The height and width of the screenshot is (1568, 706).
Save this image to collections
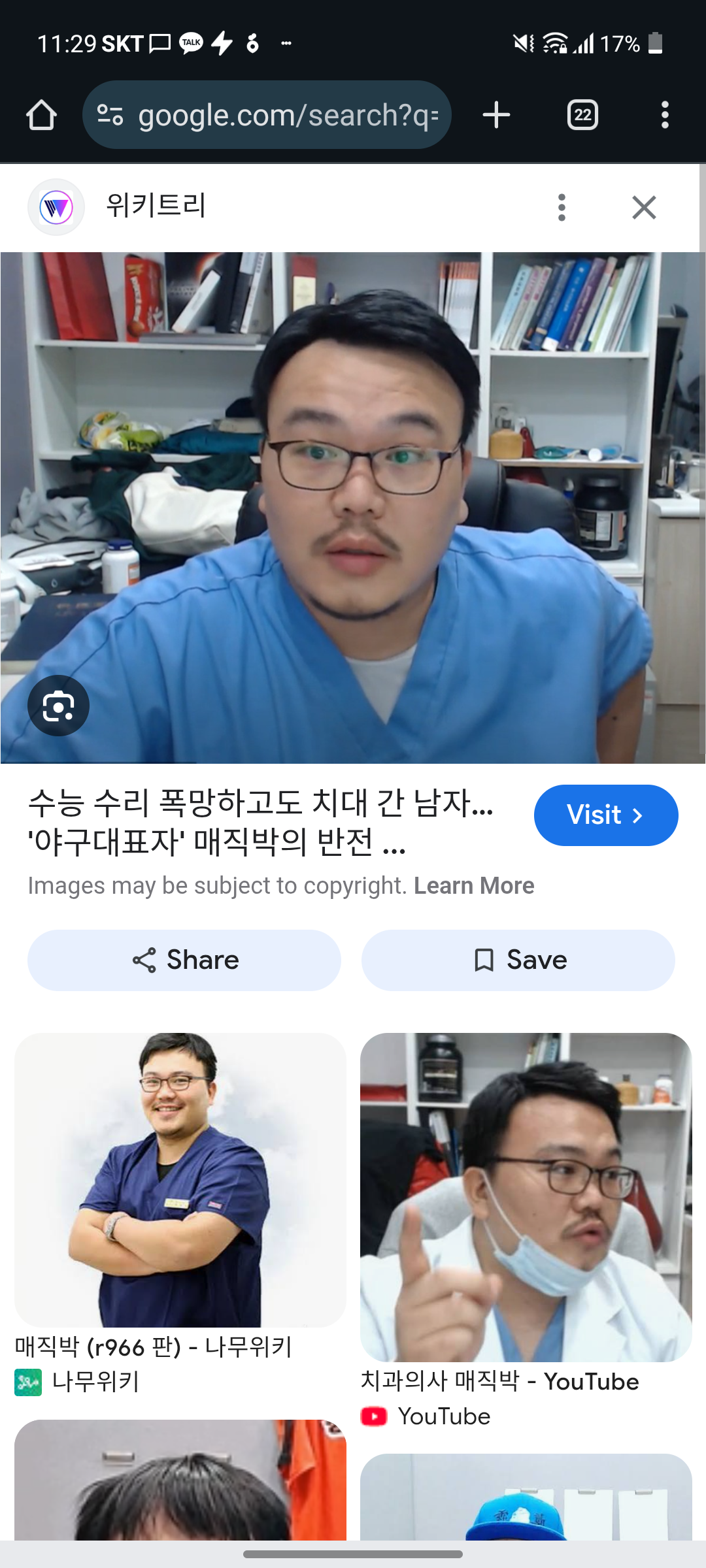click(518, 960)
